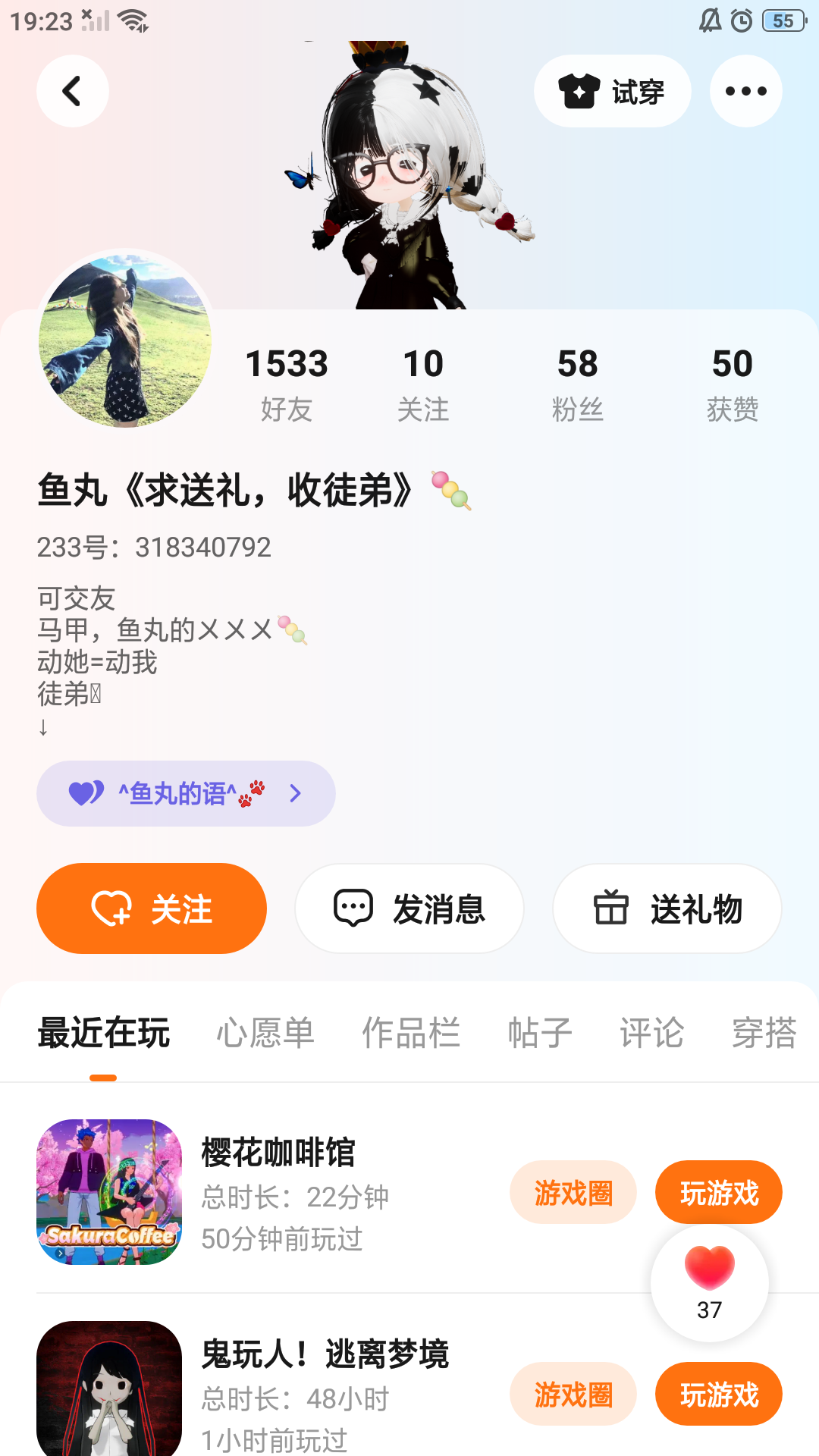Viewport: 819px width, 1456px height.
Task: Follow this user with 关注 button
Action: click(152, 908)
